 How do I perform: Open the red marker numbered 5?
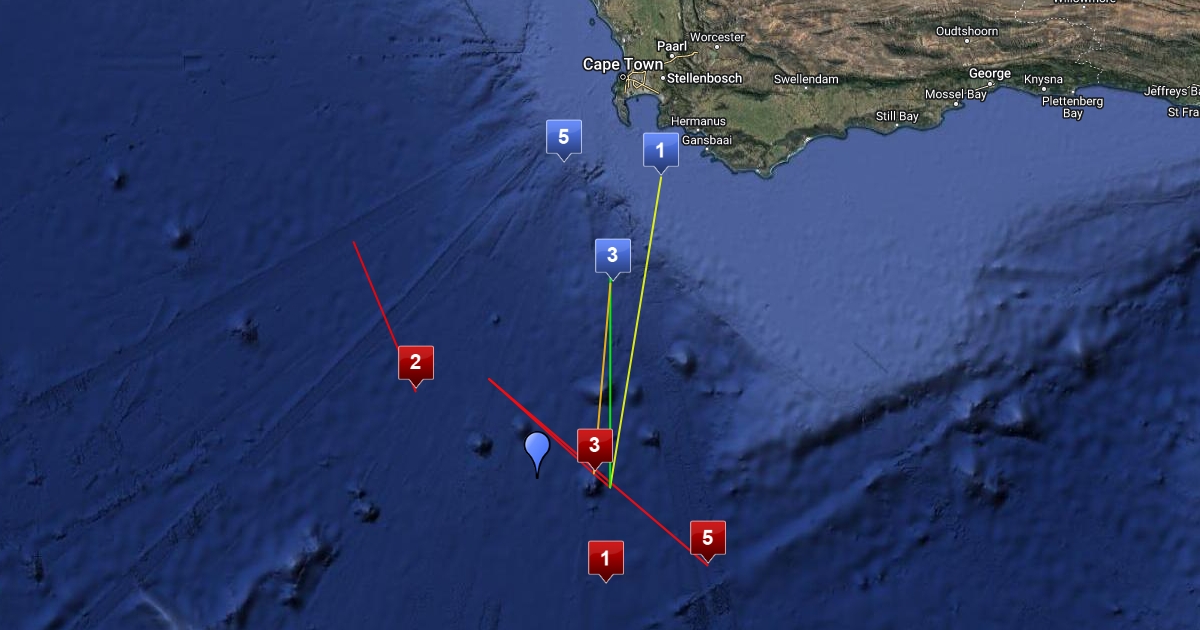coord(707,538)
